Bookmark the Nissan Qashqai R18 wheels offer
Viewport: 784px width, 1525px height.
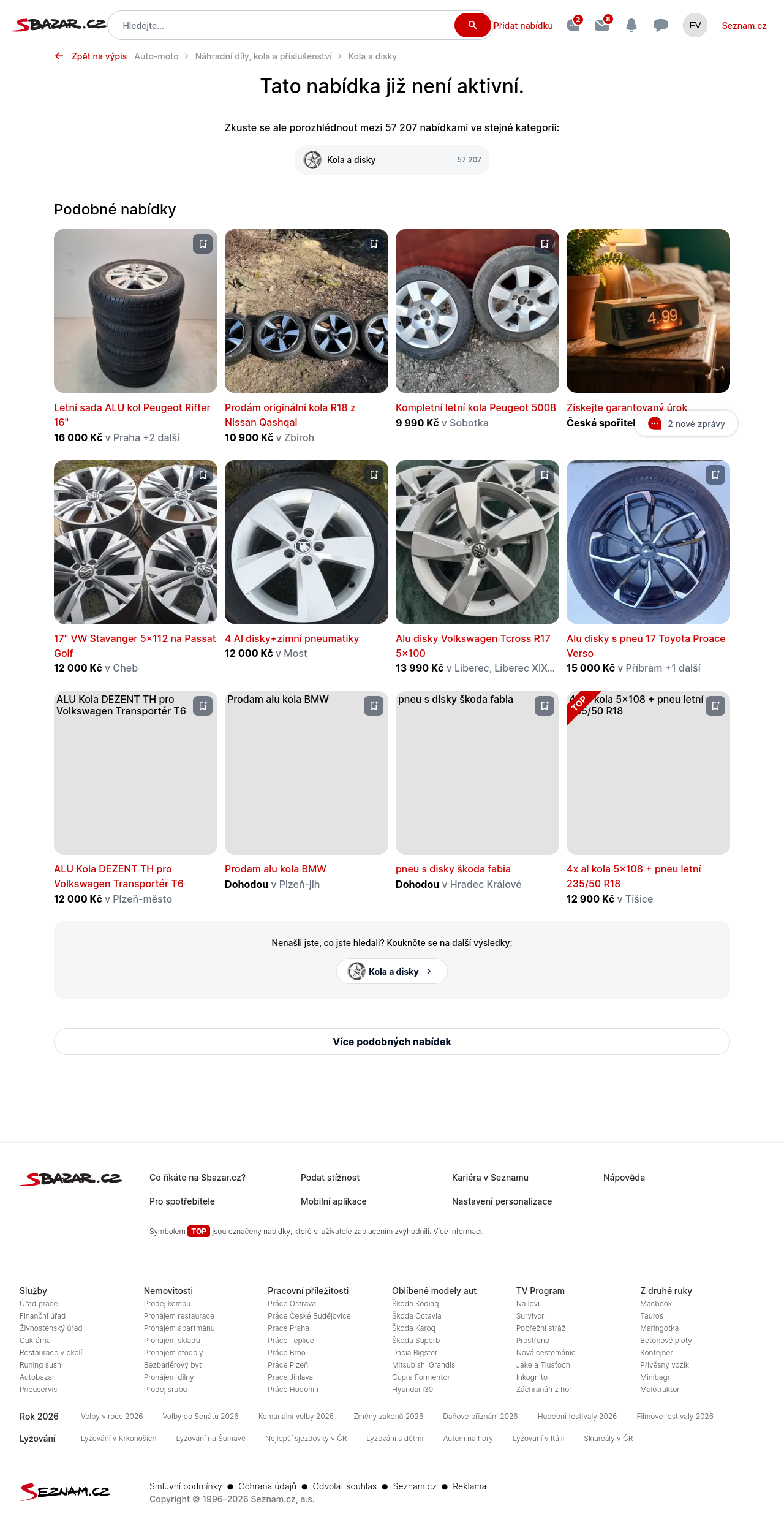pos(374,244)
